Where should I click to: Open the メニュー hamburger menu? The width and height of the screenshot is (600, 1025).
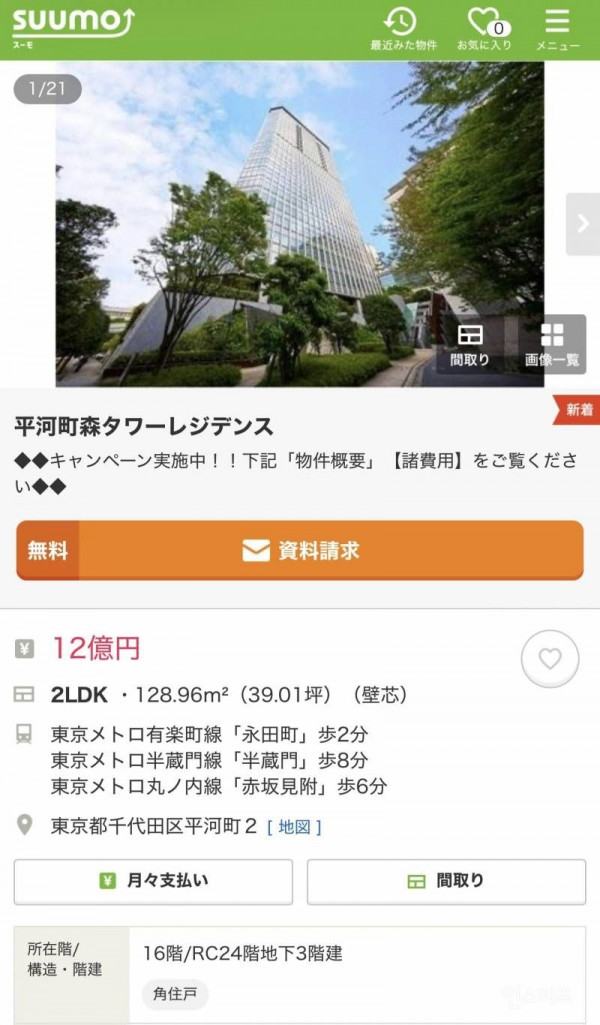(557, 30)
